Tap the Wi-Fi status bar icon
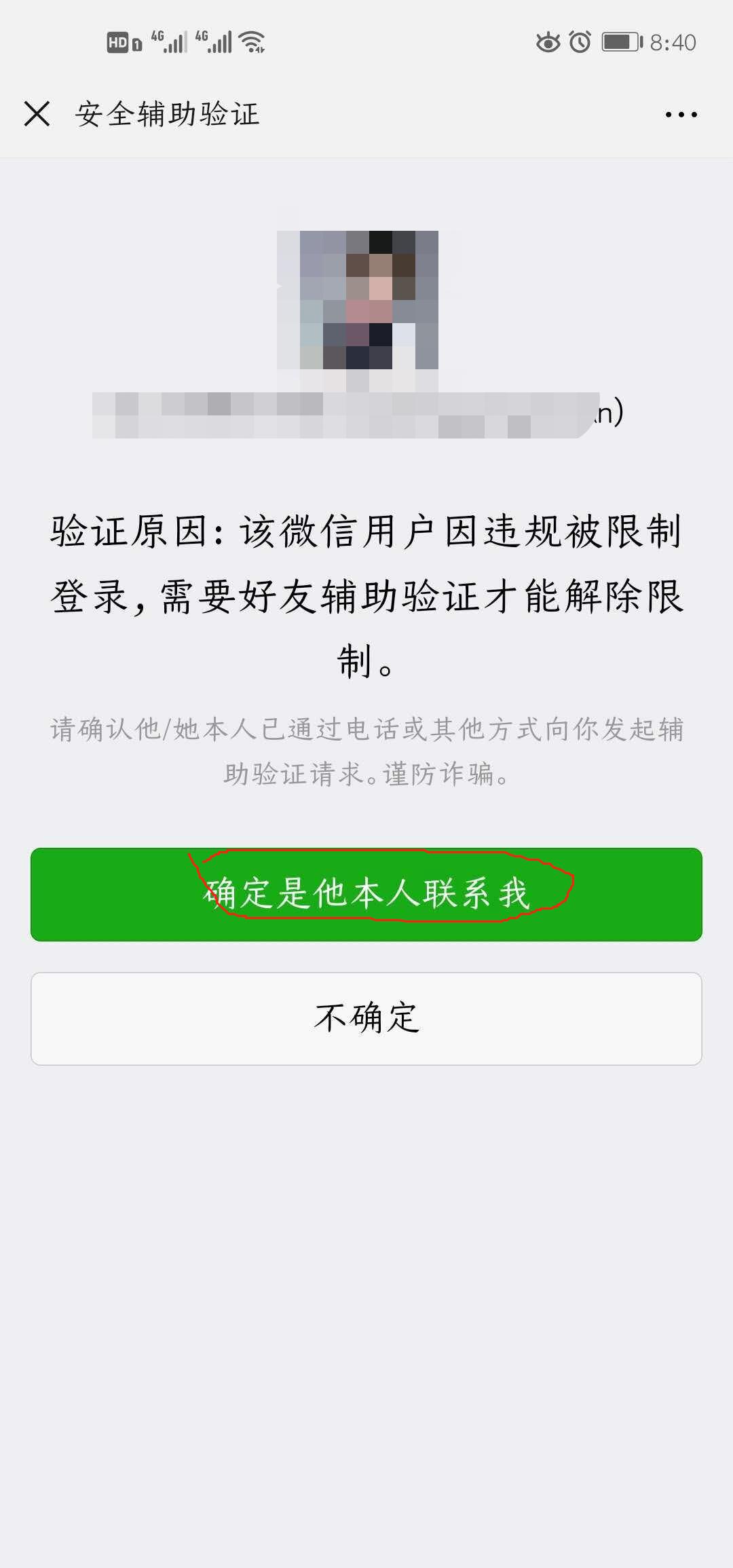The image size is (733, 1568). click(251, 42)
